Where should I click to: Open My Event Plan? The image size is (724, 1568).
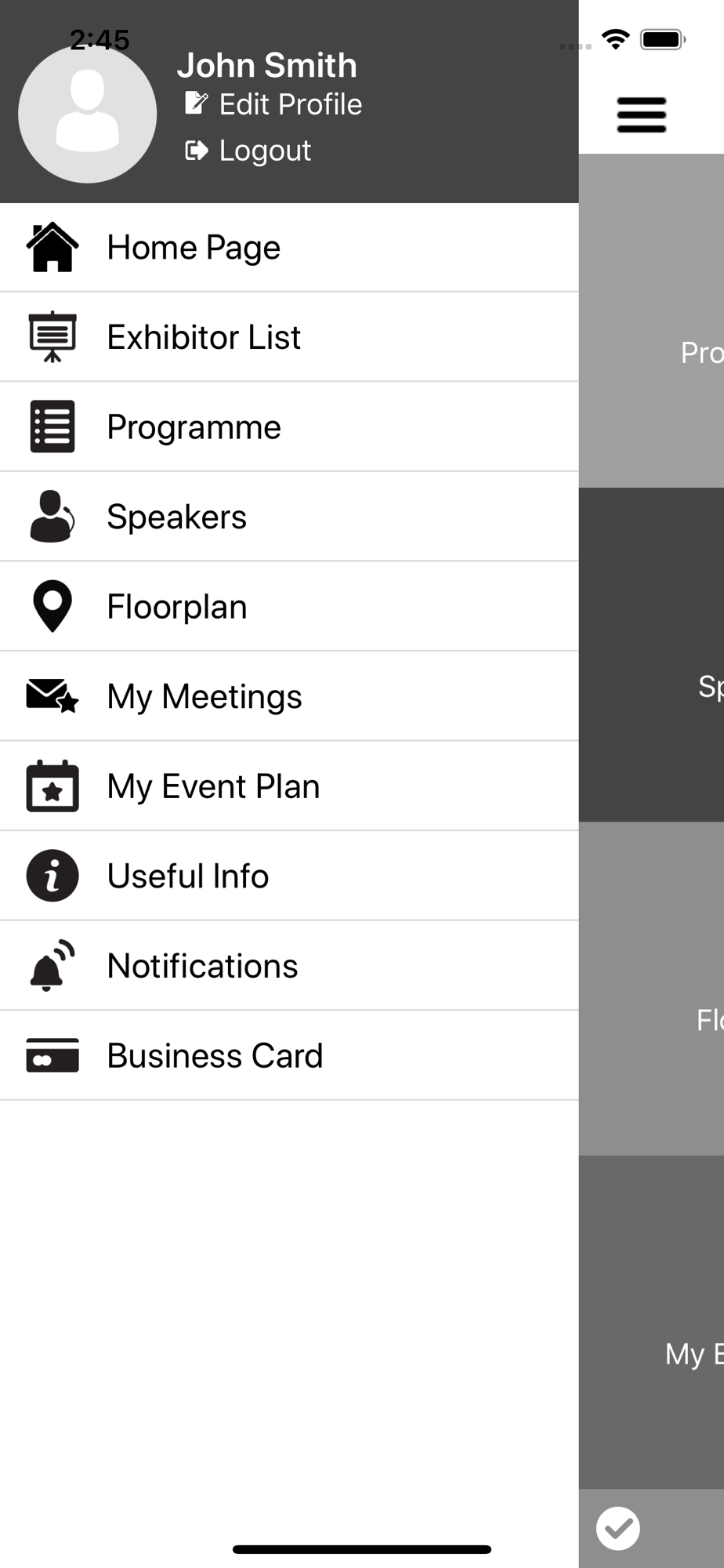[x=289, y=786]
